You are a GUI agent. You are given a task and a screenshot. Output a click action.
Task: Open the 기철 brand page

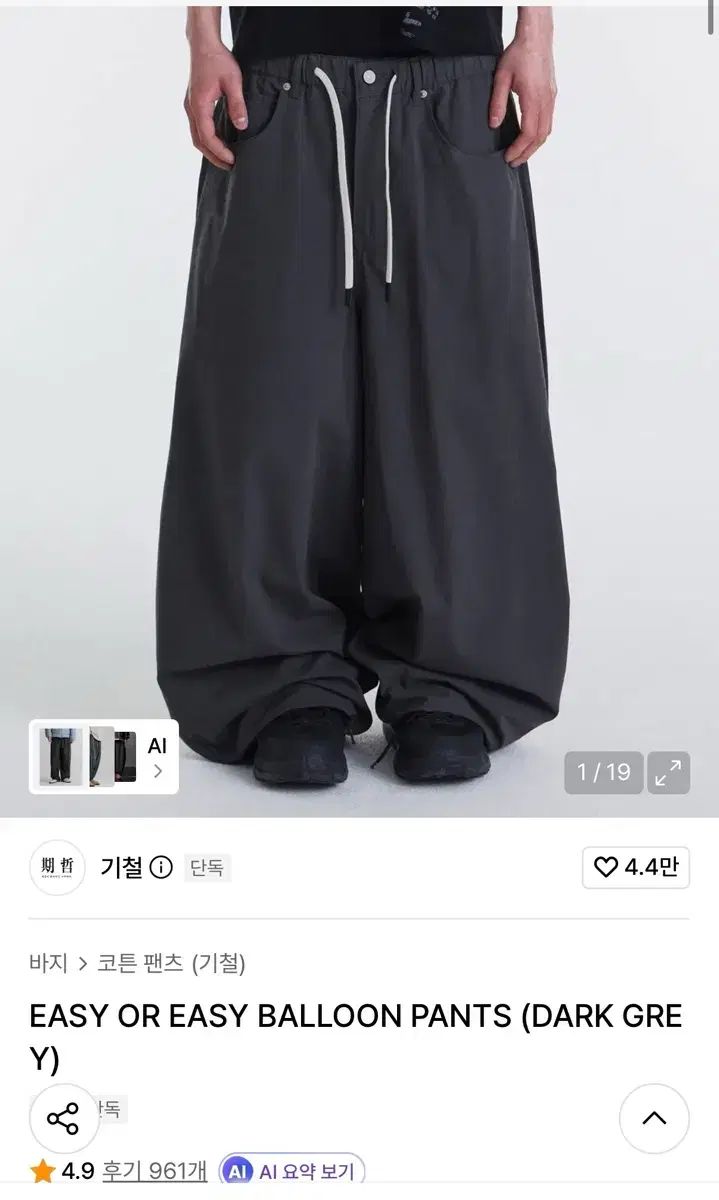pyautogui.click(x=121, y=867)
